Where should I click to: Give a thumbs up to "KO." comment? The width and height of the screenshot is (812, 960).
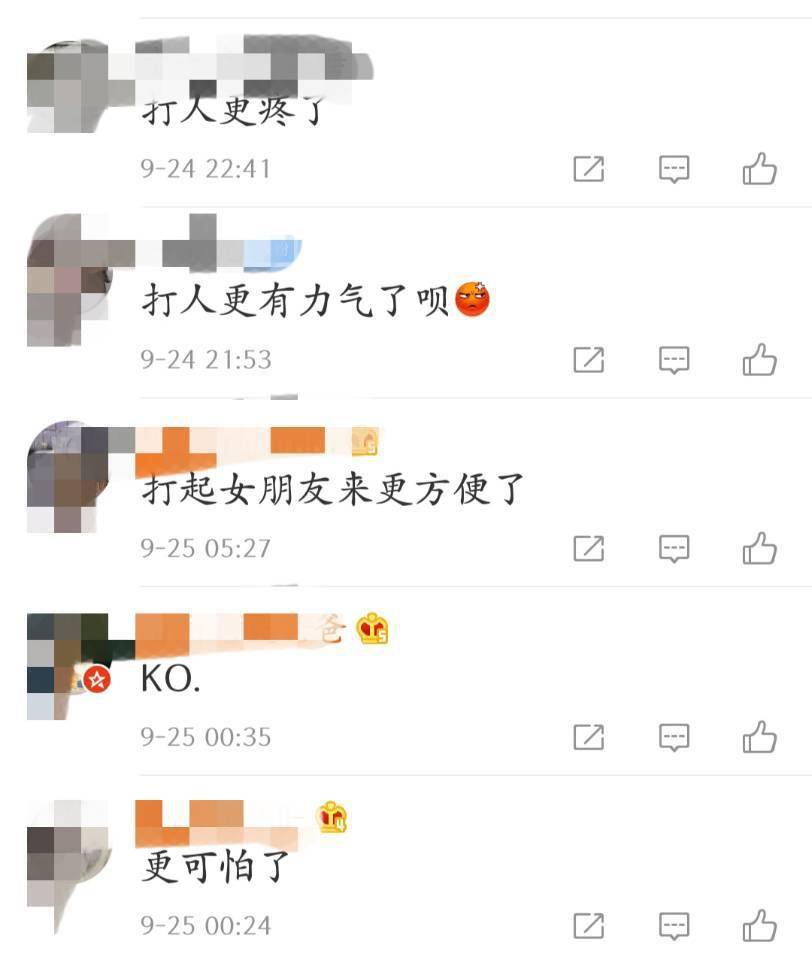pyautogui.click(x=760, y=737)
